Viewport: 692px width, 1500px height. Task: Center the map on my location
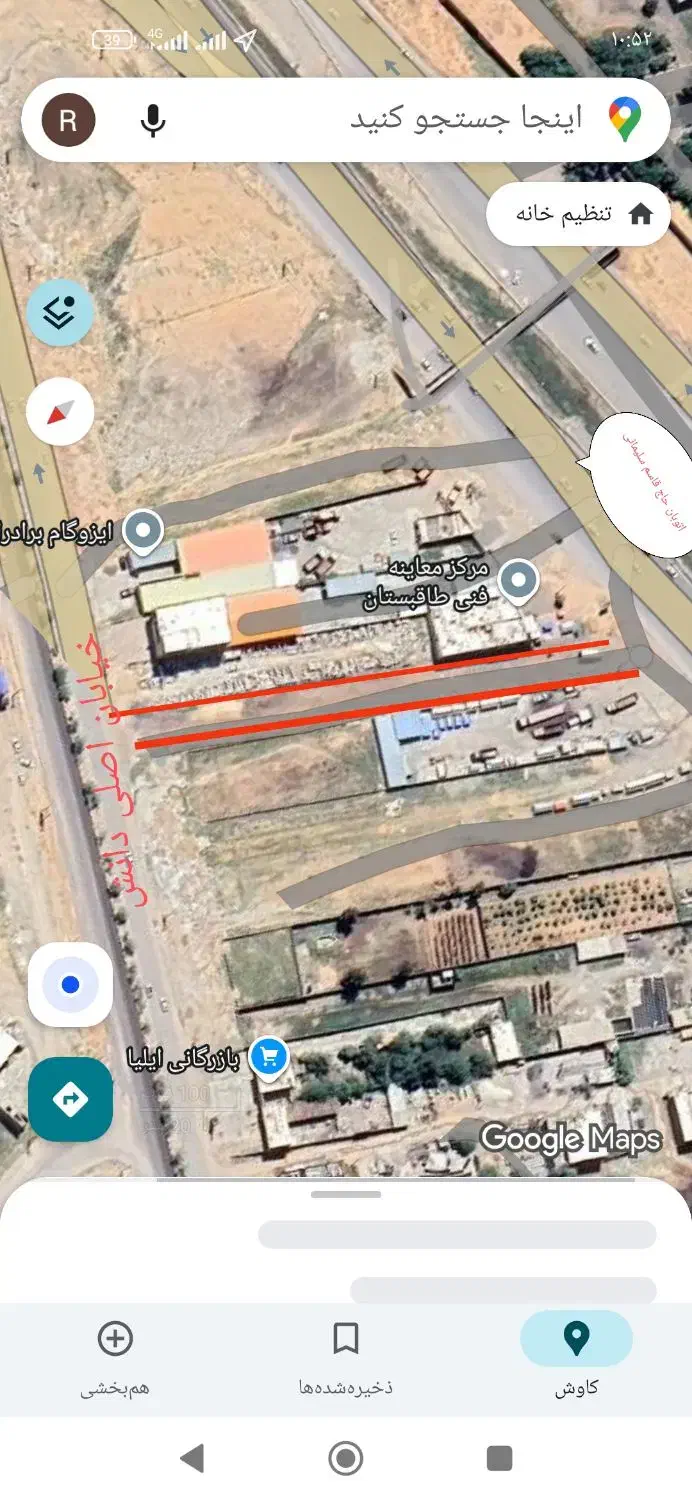70,985
